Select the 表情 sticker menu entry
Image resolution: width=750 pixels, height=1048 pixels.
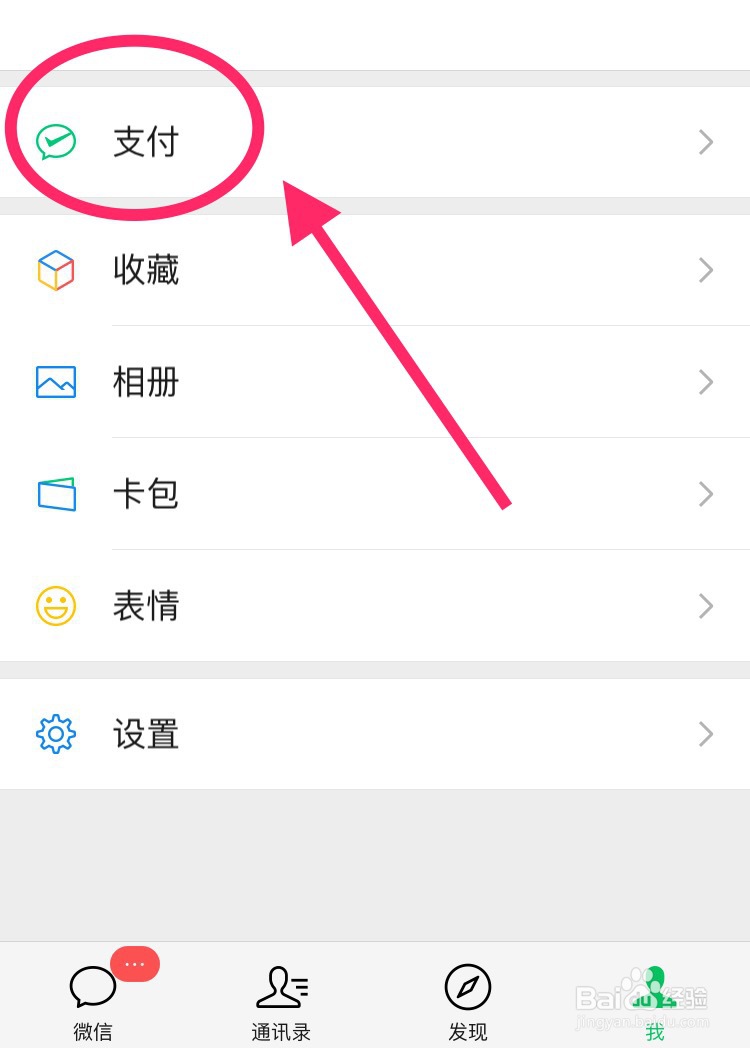click(146, 606)
